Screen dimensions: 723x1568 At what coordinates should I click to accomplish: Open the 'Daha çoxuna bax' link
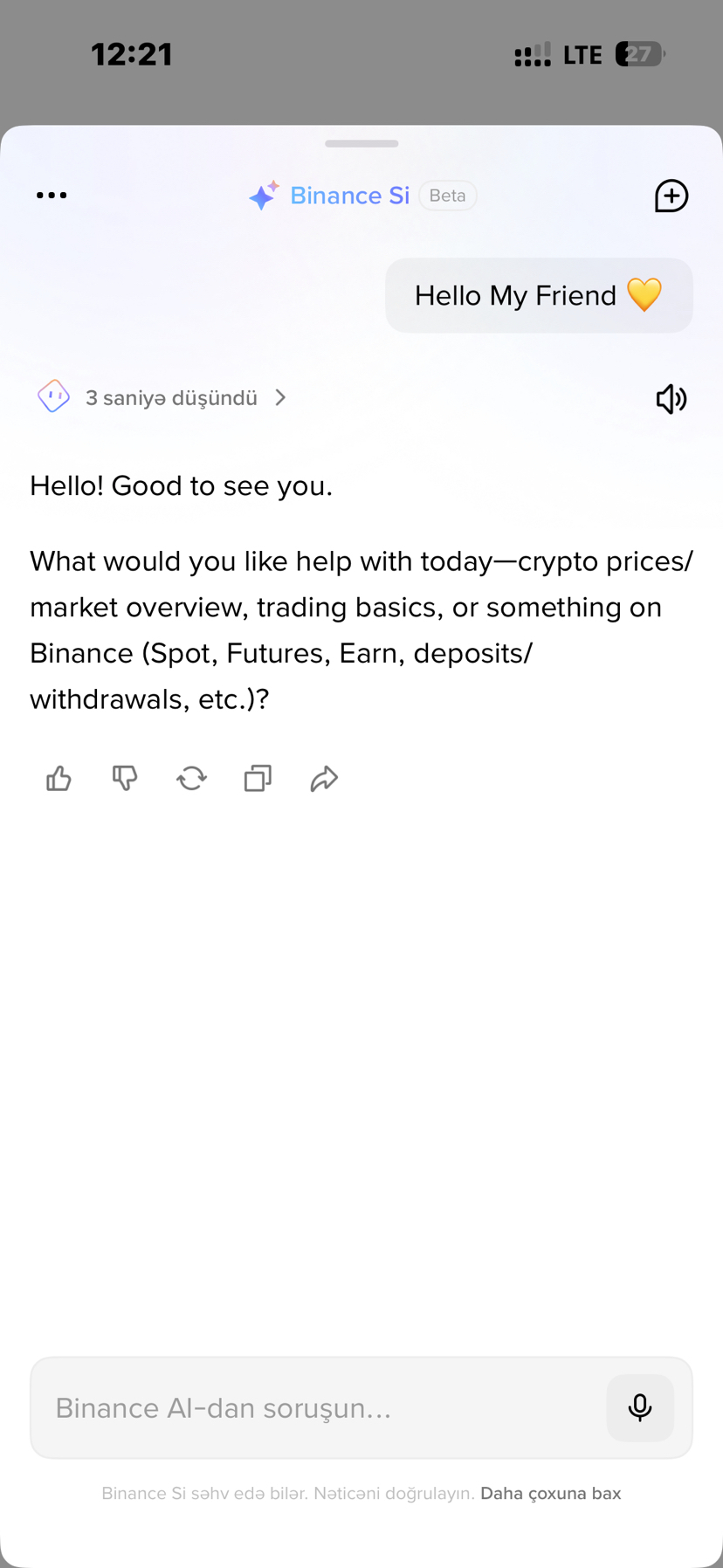[x=550, y=1493]
